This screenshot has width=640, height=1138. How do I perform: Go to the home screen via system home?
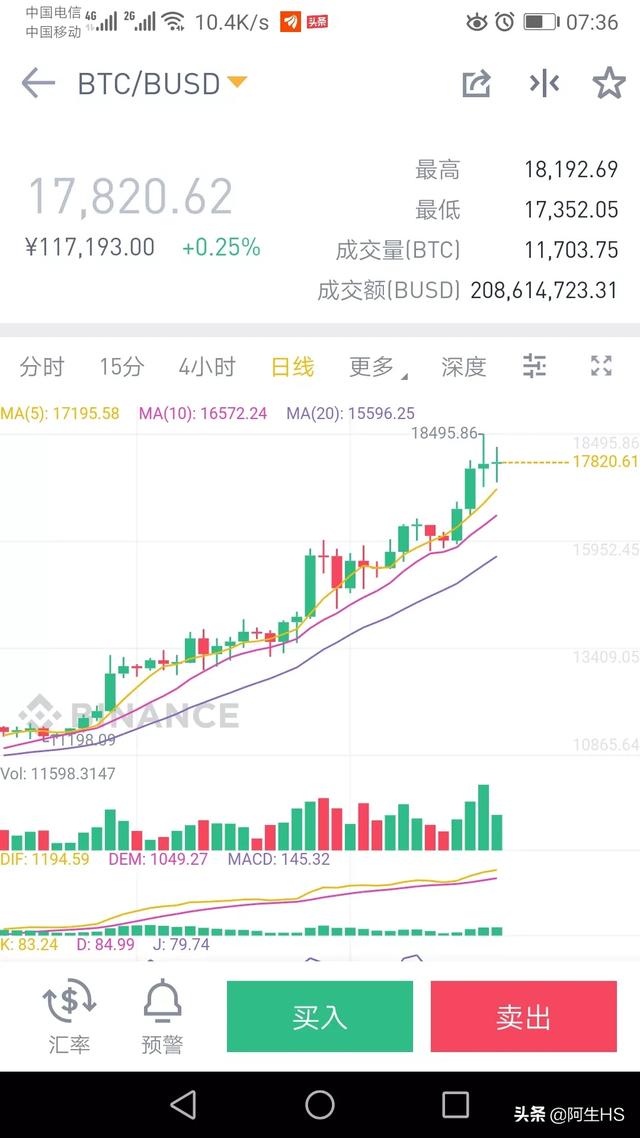point(320,1104)
